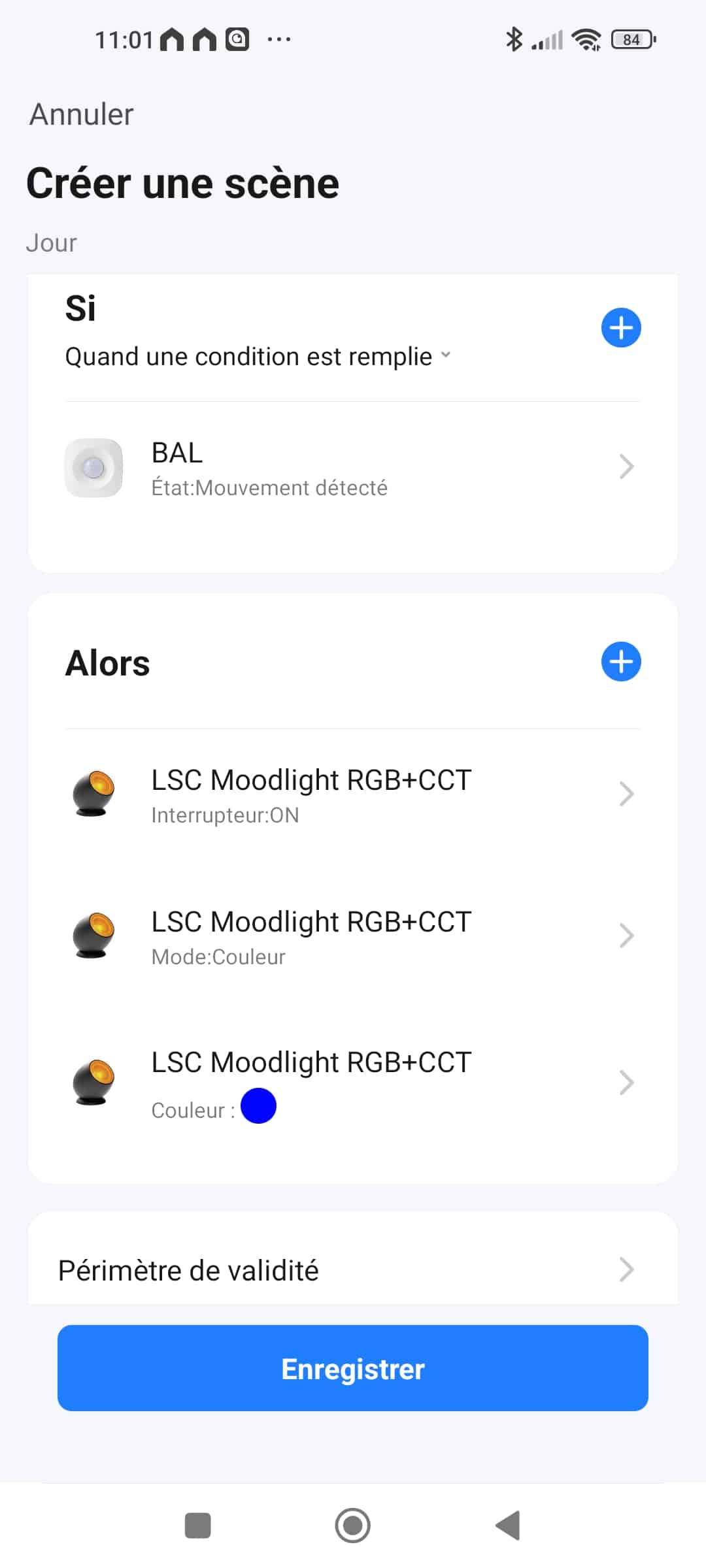706x1568 pixels.
Task: Expand the "Quand une condition est remplie" dropdown
Action: coord(258,357)
